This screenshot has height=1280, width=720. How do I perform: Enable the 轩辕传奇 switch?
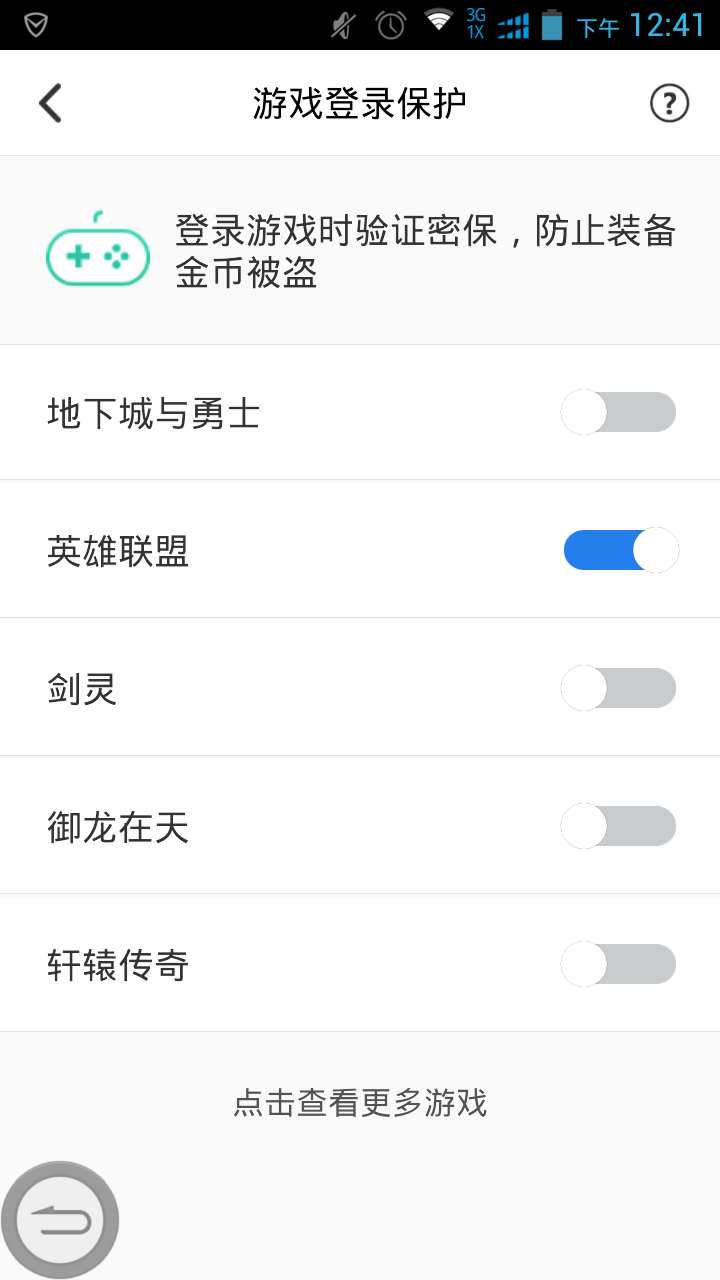pos(619,964)
